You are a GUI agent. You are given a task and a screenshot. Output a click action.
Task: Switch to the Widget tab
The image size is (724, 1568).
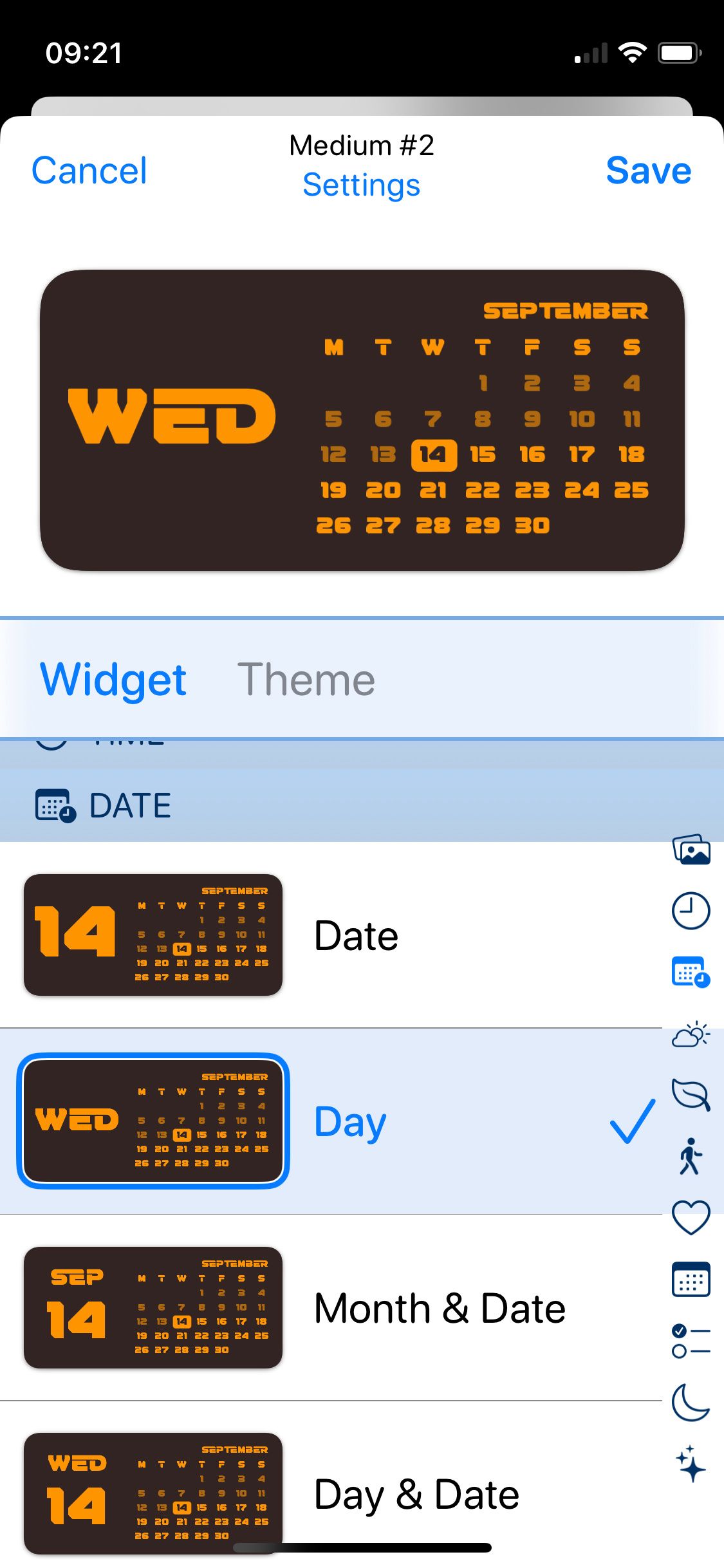click(x=113, y=678)
